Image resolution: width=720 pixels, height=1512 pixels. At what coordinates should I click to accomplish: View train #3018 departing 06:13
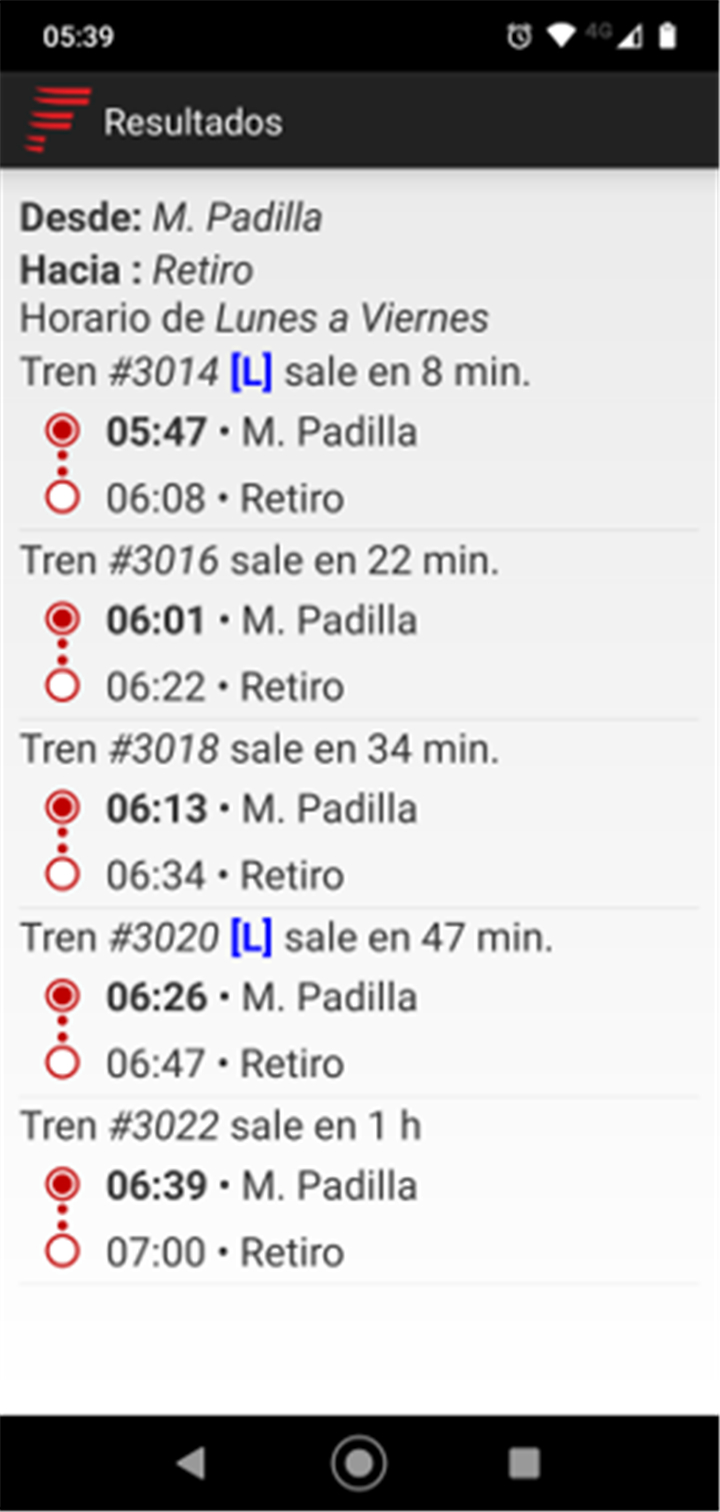pyautogui.click(x=360, y=813)
